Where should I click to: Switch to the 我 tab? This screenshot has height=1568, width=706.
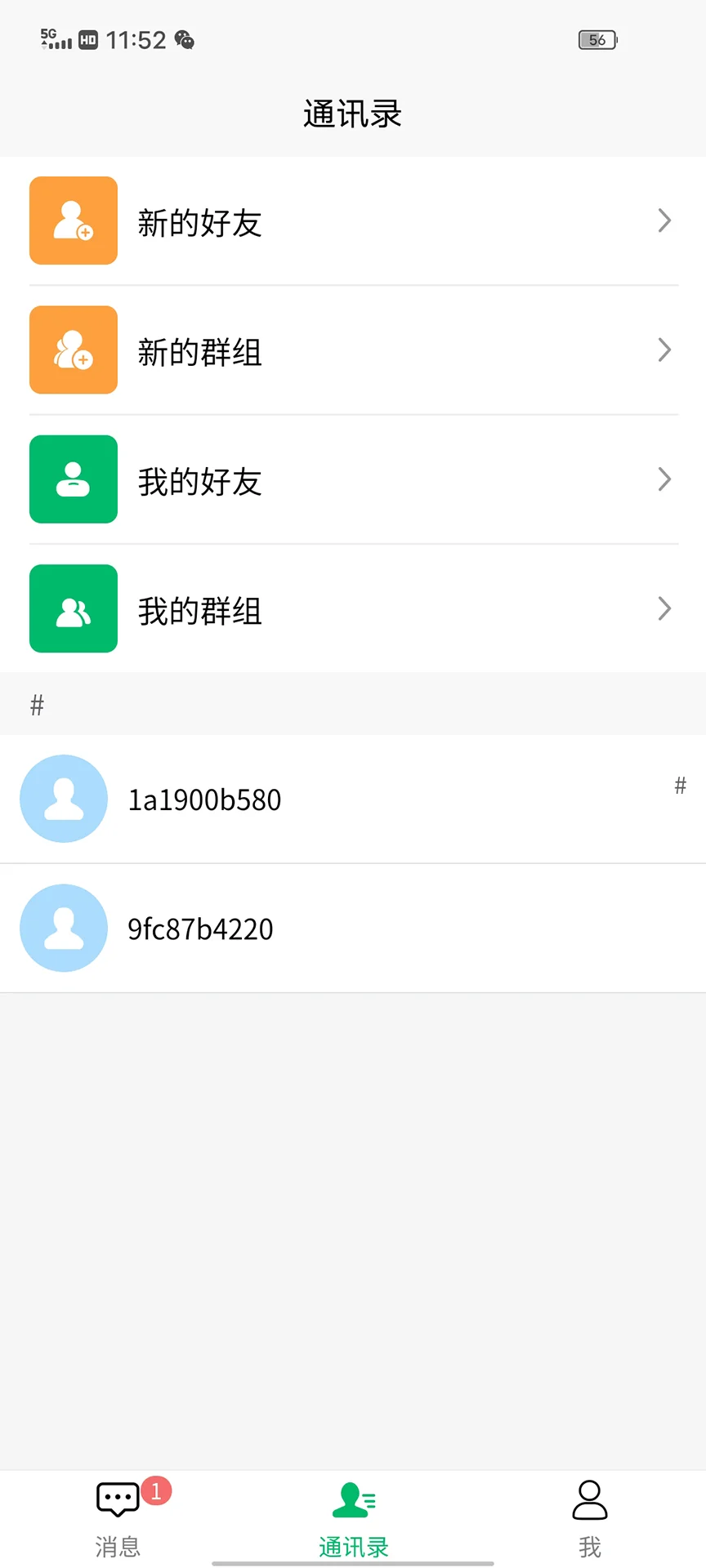[588, 1521]
